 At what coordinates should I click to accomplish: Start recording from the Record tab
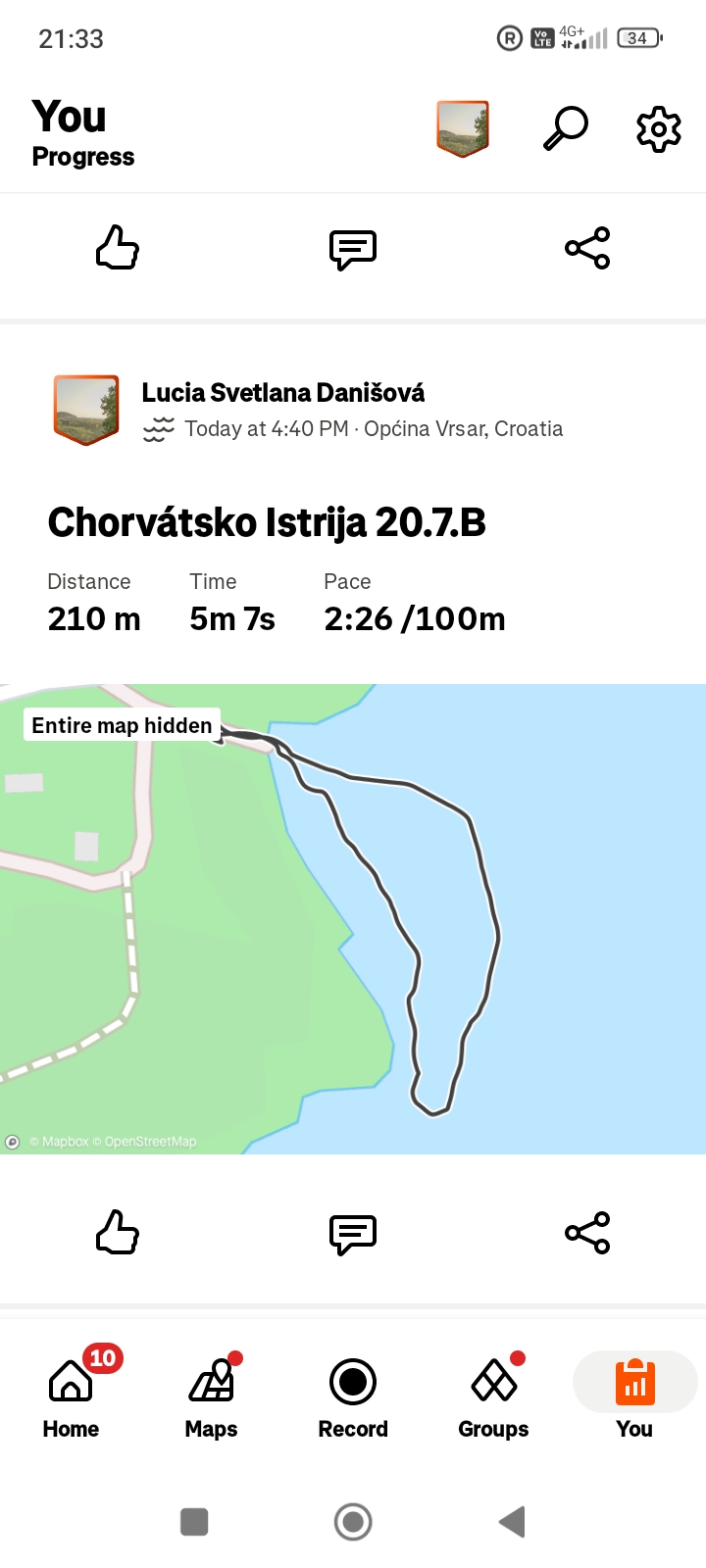click(x=353, y=1392)
